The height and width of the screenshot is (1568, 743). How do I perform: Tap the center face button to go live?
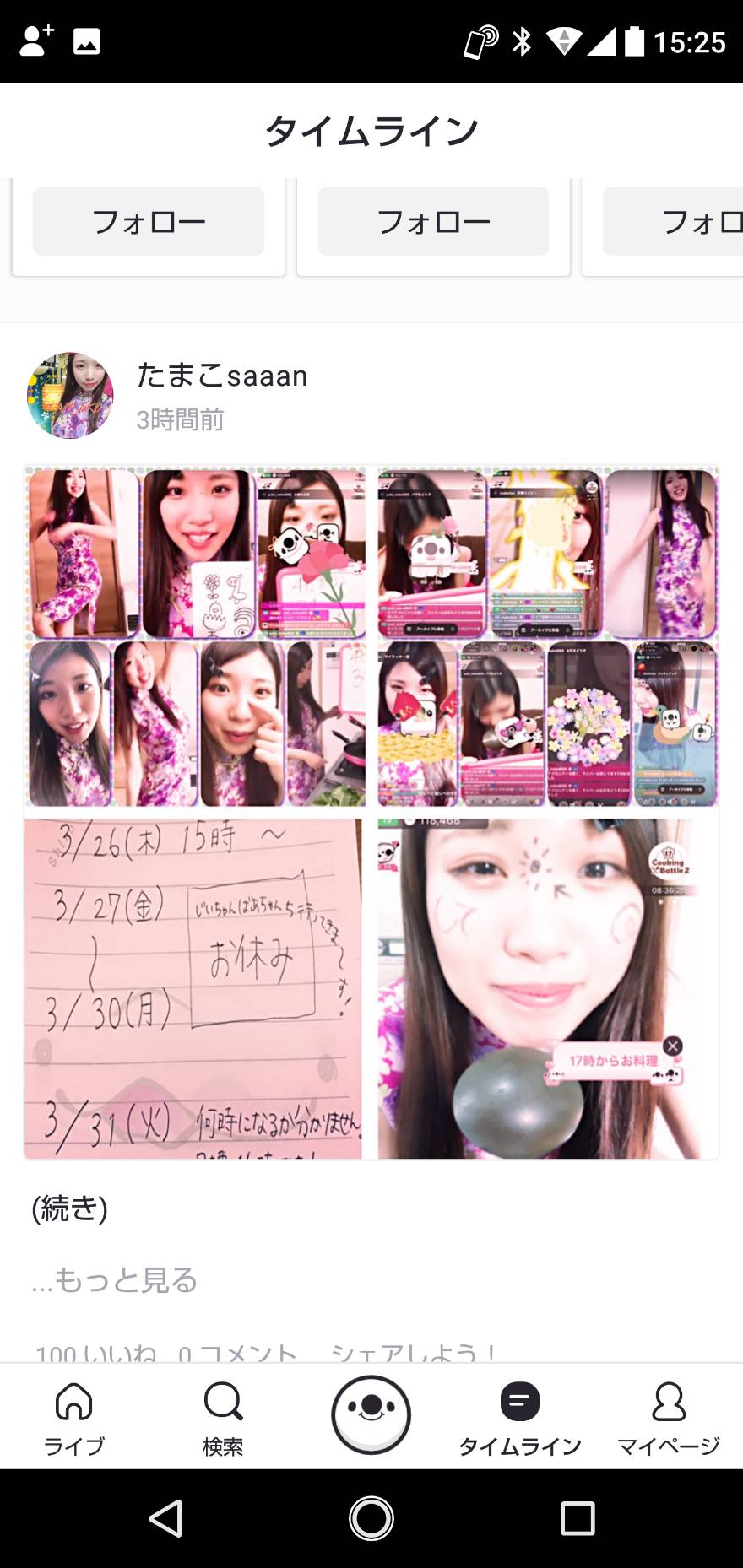point(371,1415)
